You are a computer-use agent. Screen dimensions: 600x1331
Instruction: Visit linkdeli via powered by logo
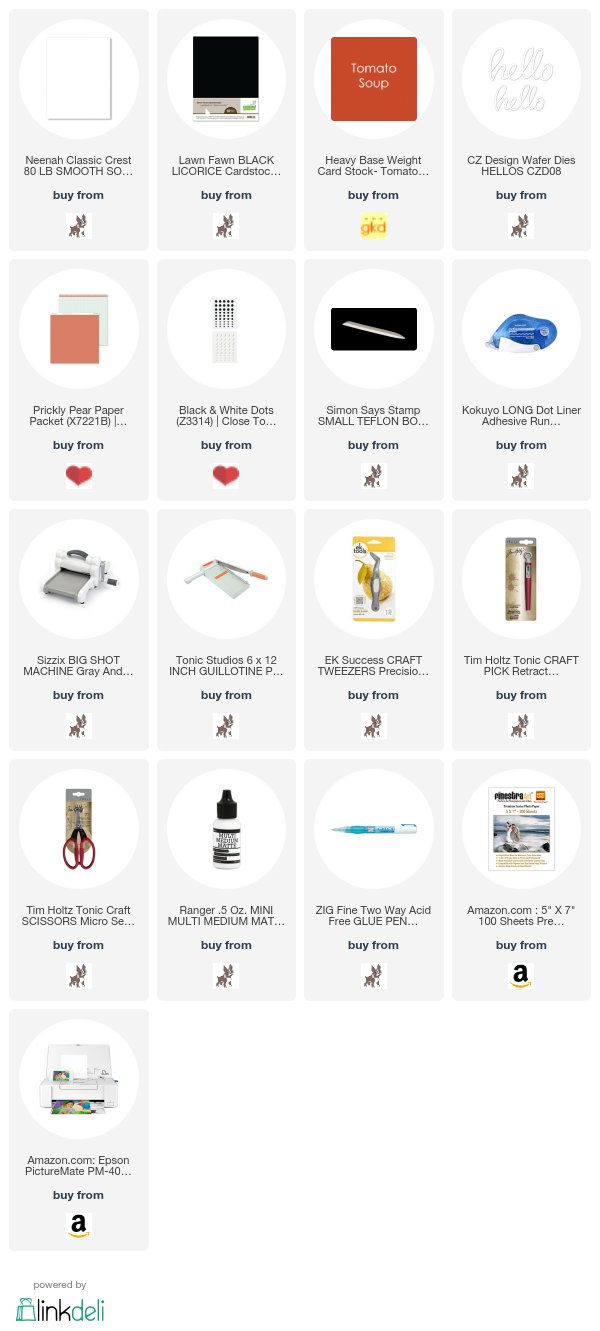(60, 1309)
